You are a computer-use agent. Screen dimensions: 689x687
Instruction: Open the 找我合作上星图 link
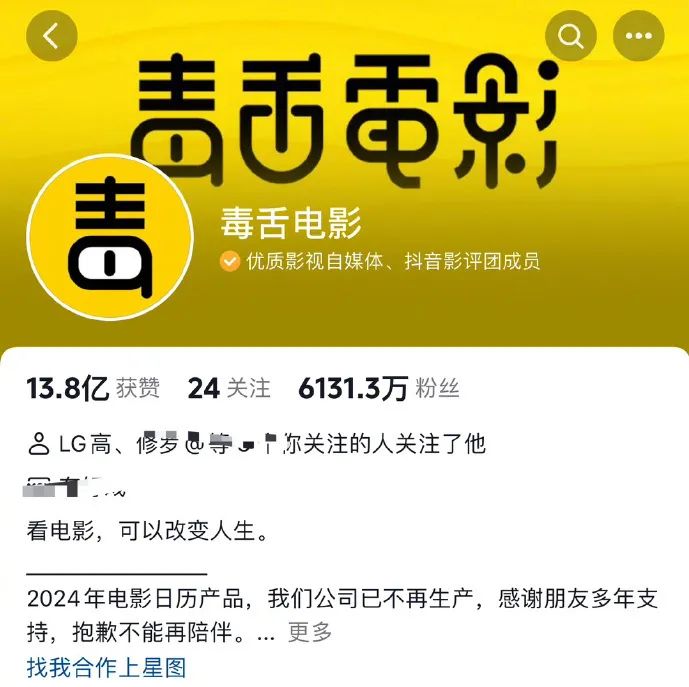(106, 667)
